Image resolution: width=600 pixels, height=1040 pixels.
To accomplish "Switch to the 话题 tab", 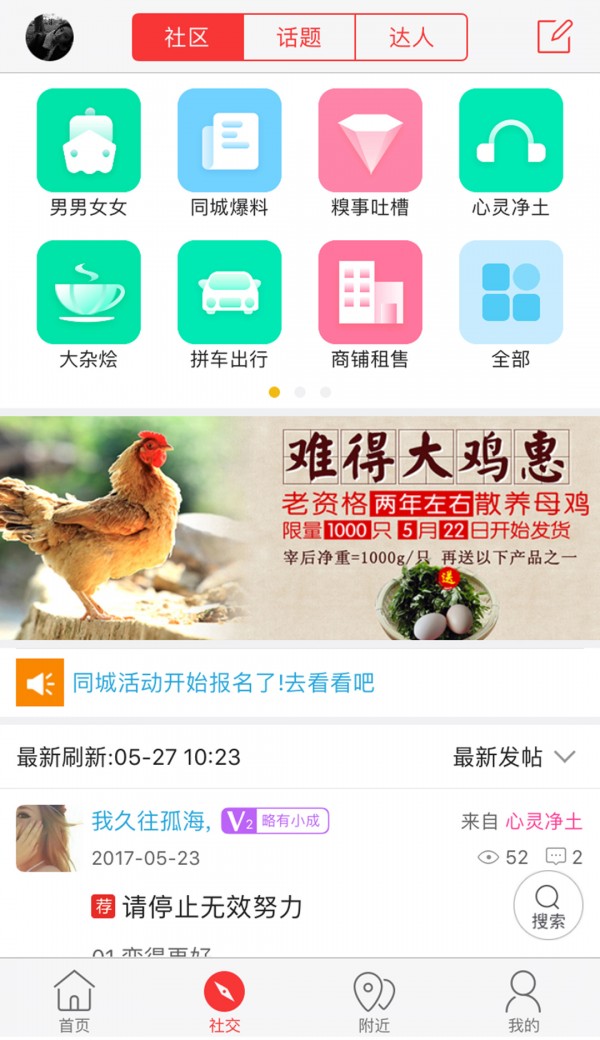I will pos(299,38).
